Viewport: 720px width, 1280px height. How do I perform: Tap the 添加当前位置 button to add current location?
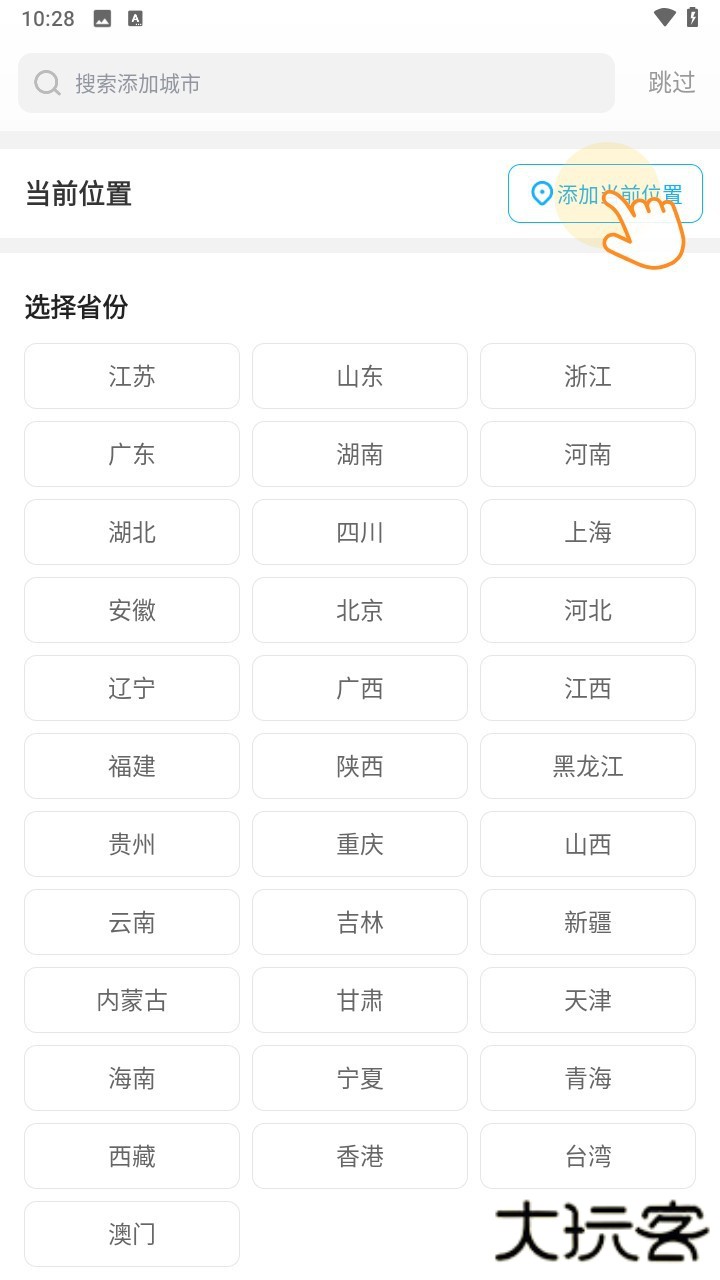click(604, 194)
